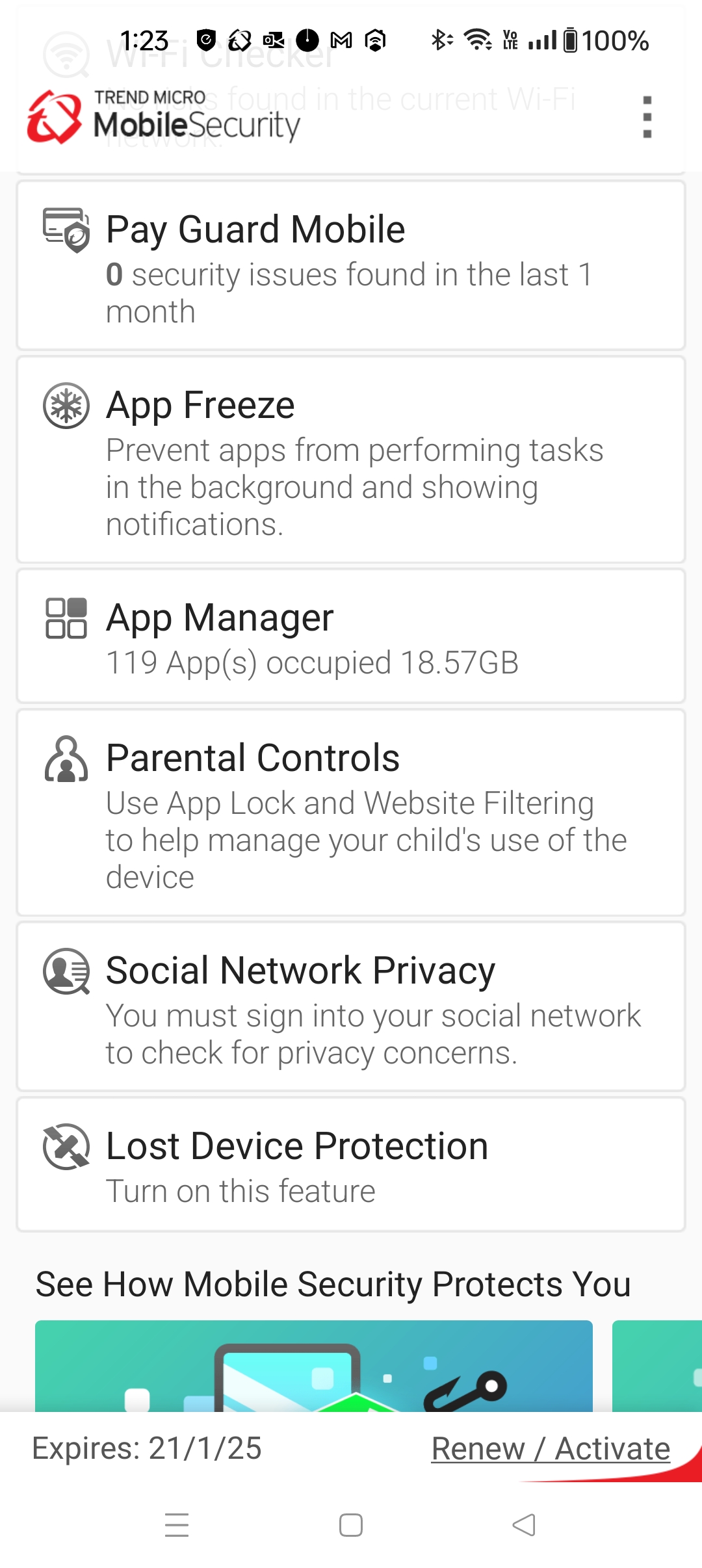
Task: Tap the home navigation button
Action: point(351,1526)
